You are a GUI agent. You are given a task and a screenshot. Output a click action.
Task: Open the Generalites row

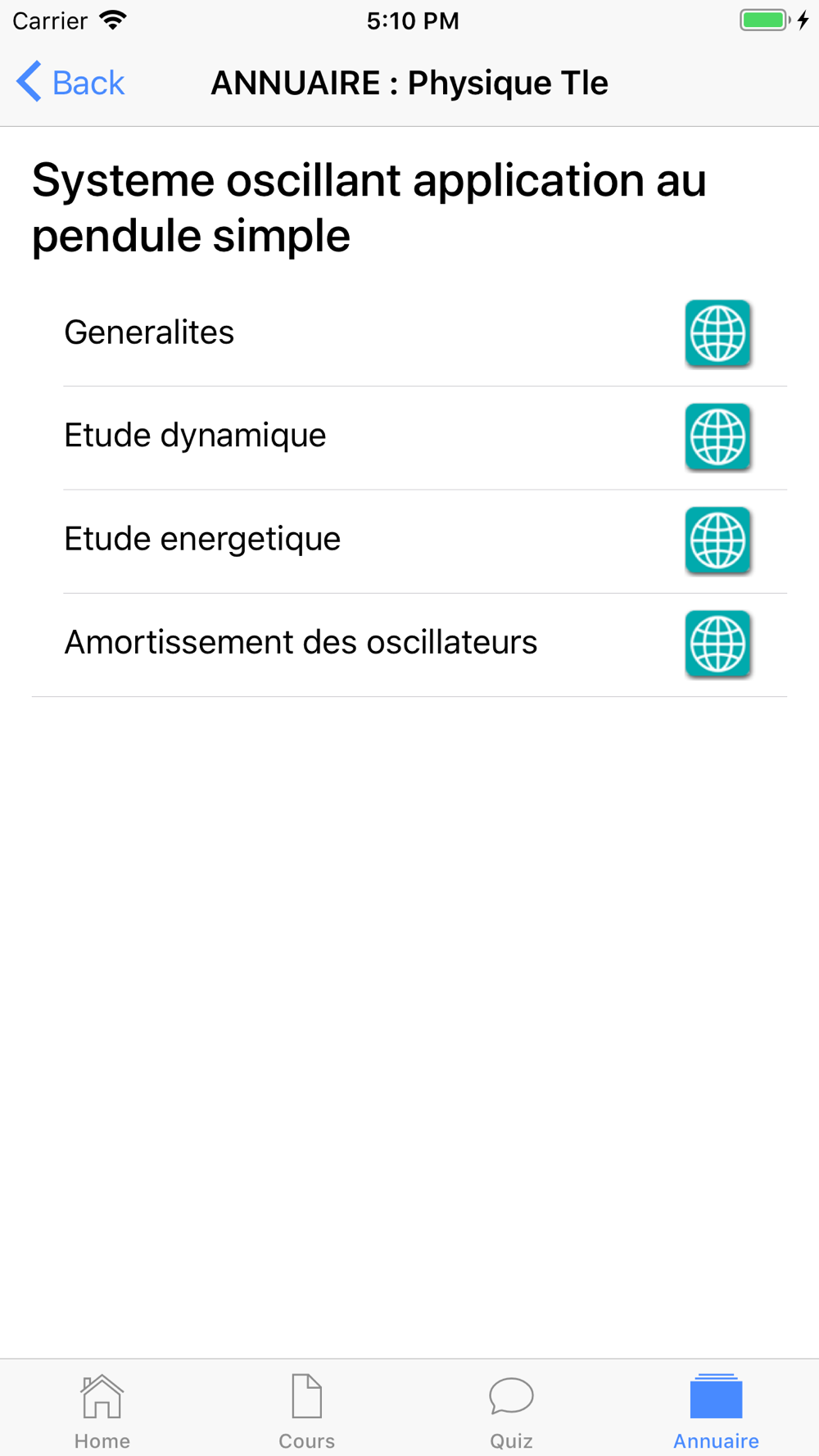pos(149,332)
